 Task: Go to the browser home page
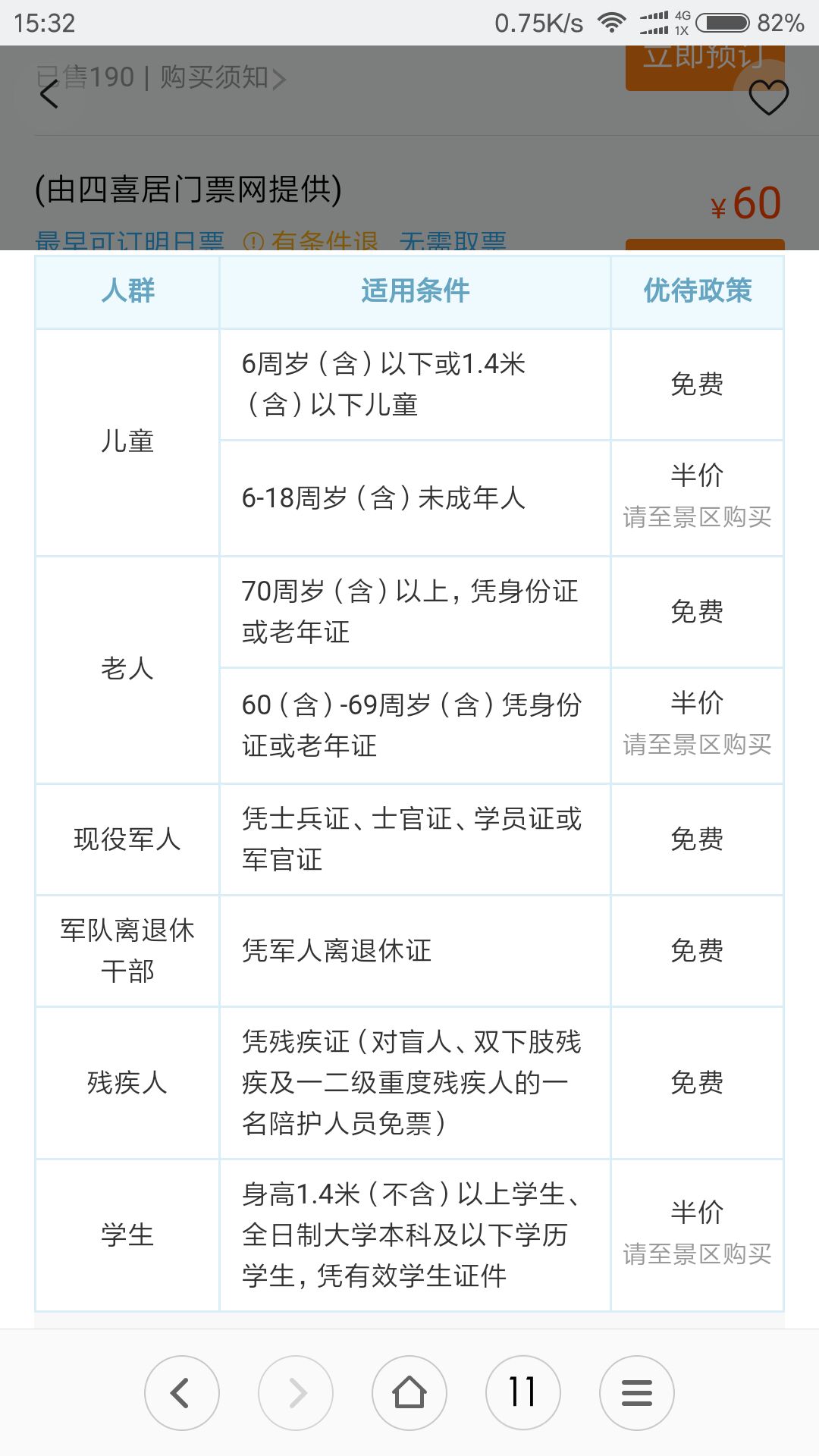409,1393
